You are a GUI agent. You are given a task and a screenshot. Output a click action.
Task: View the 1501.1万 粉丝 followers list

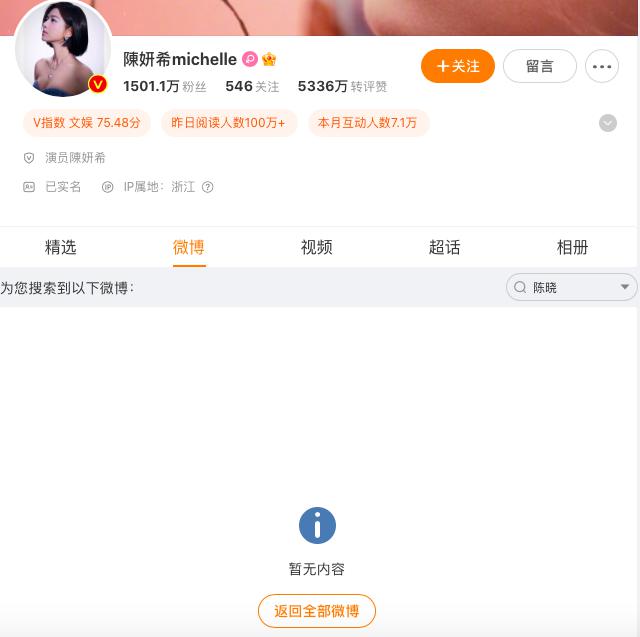point(165,87)
